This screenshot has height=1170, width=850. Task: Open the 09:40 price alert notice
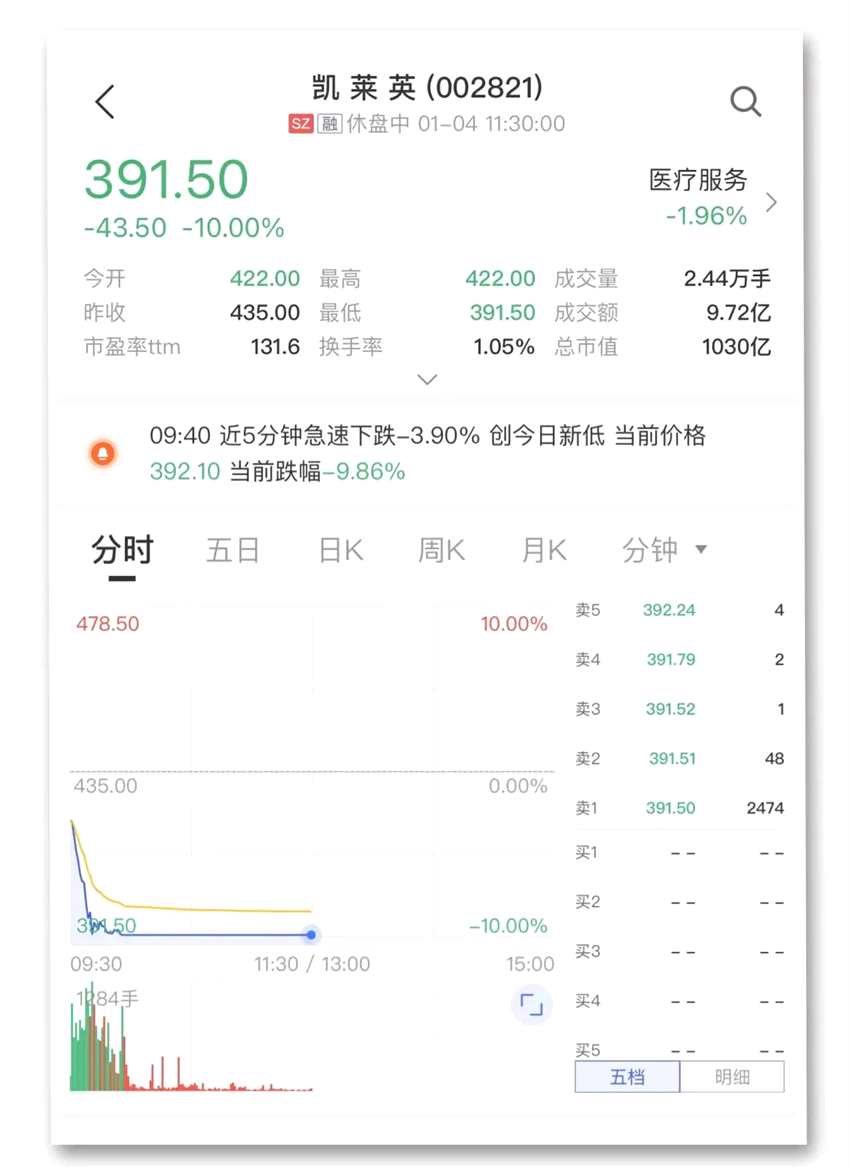pos(428,453)
